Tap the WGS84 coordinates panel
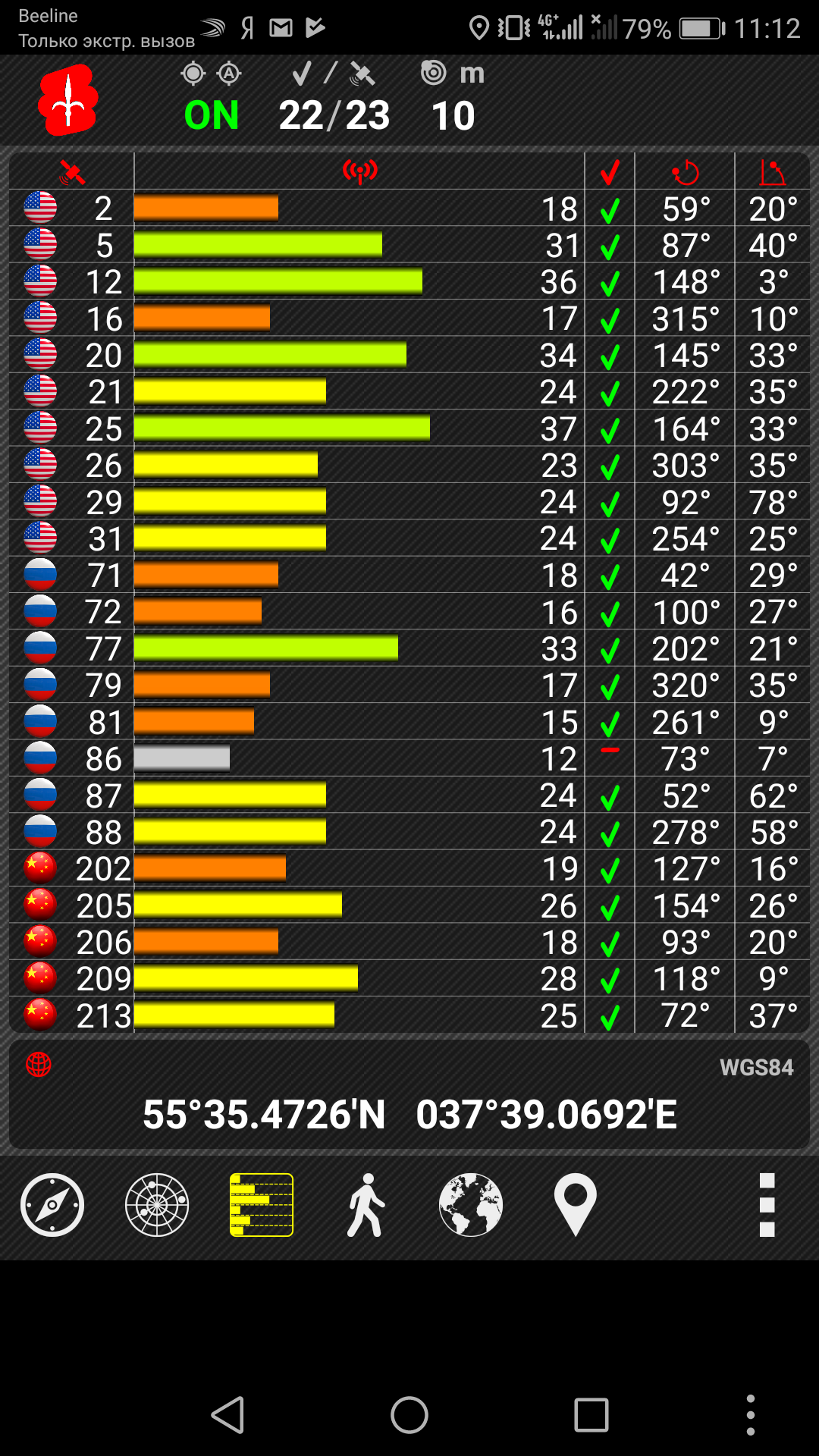Image resolution: width=819 pixels, height=1456 pixels. 409,1095
